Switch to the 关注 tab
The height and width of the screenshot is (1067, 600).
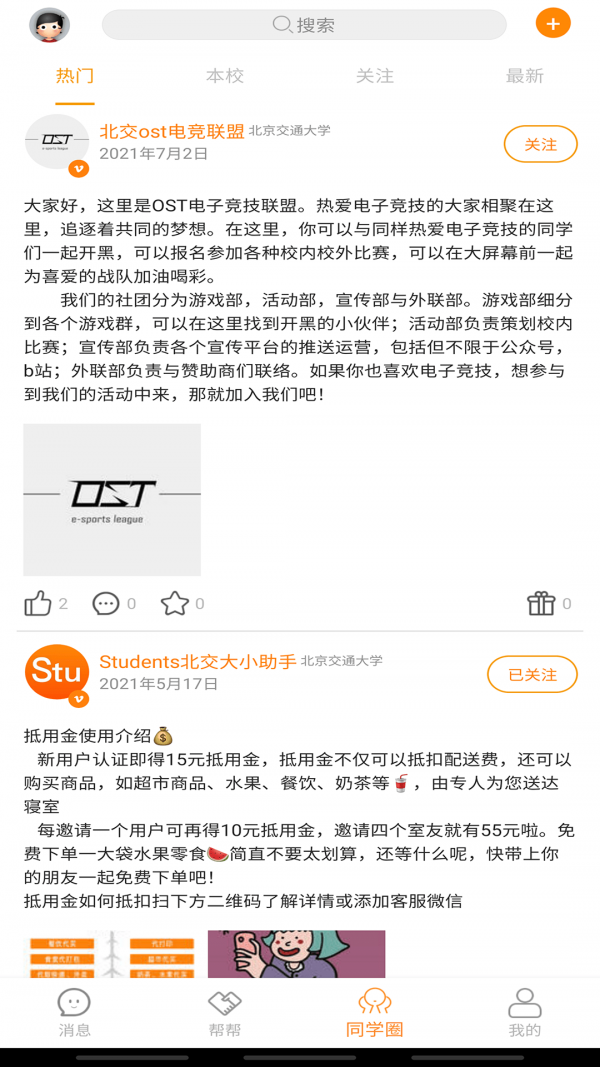375,76
